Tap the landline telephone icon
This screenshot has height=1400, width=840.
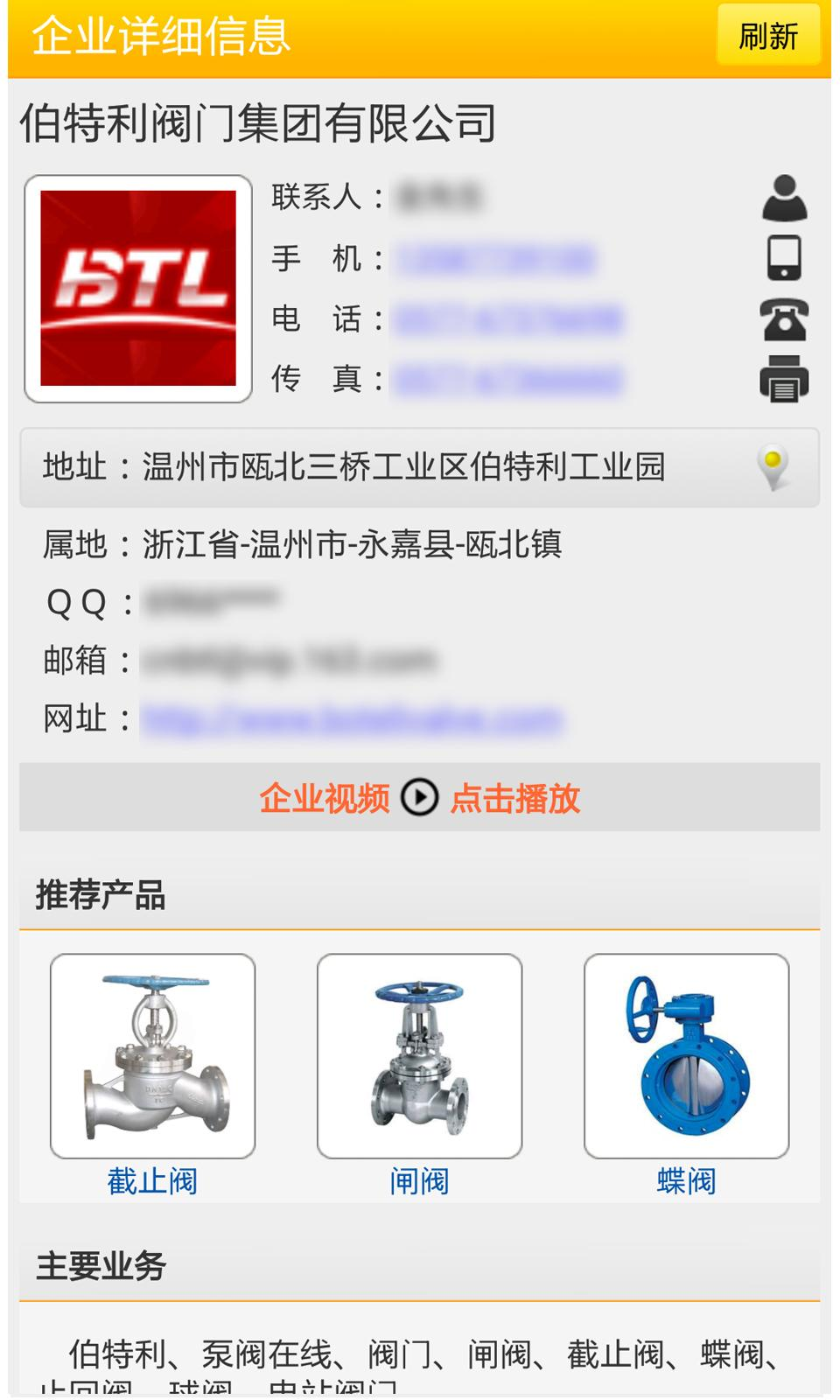tap(784, 319)
